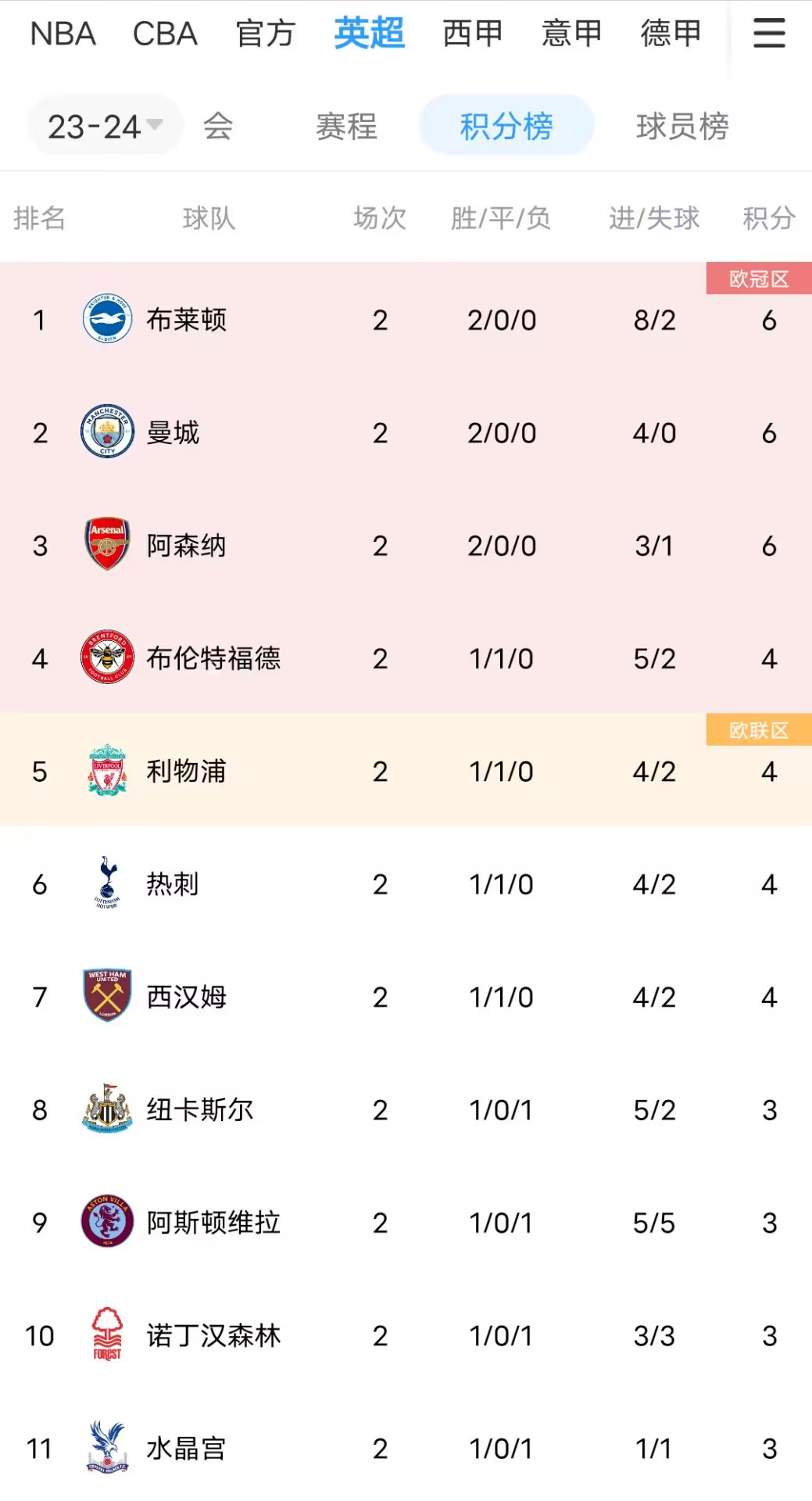Select the 英超 league tab
The image size is (812, 1501).
369,33
